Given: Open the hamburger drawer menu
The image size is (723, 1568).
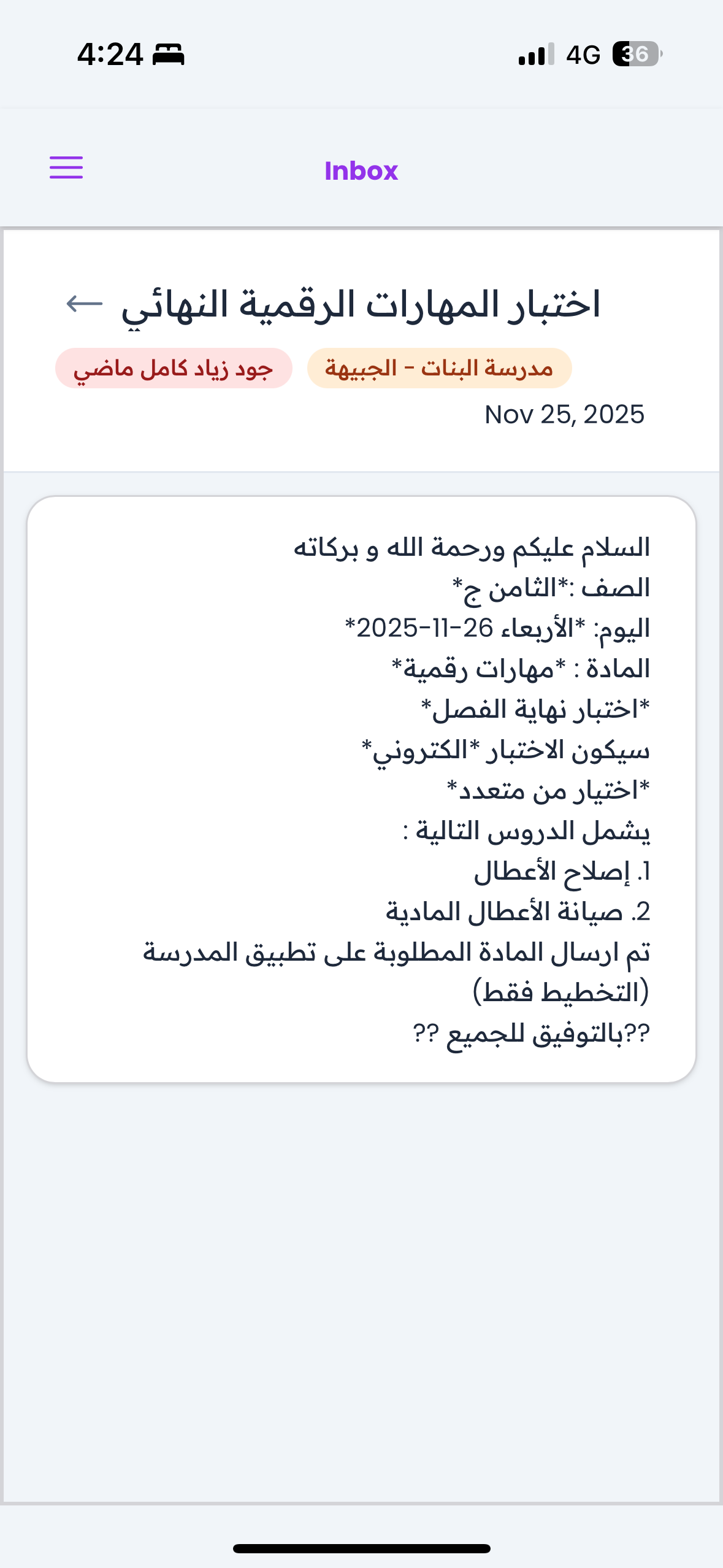Looking at the screenshot, I should (x=66, y=167).
